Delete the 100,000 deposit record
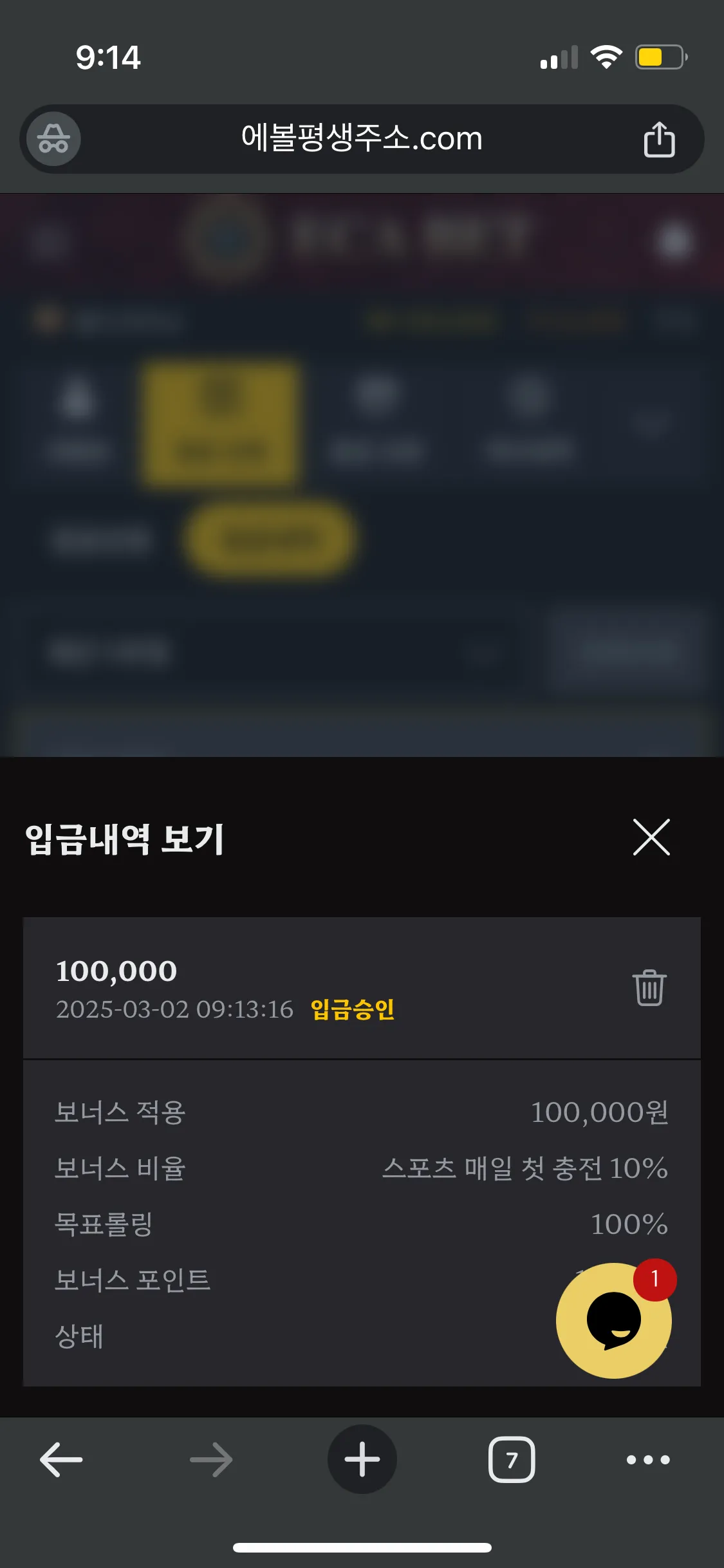 649,987
